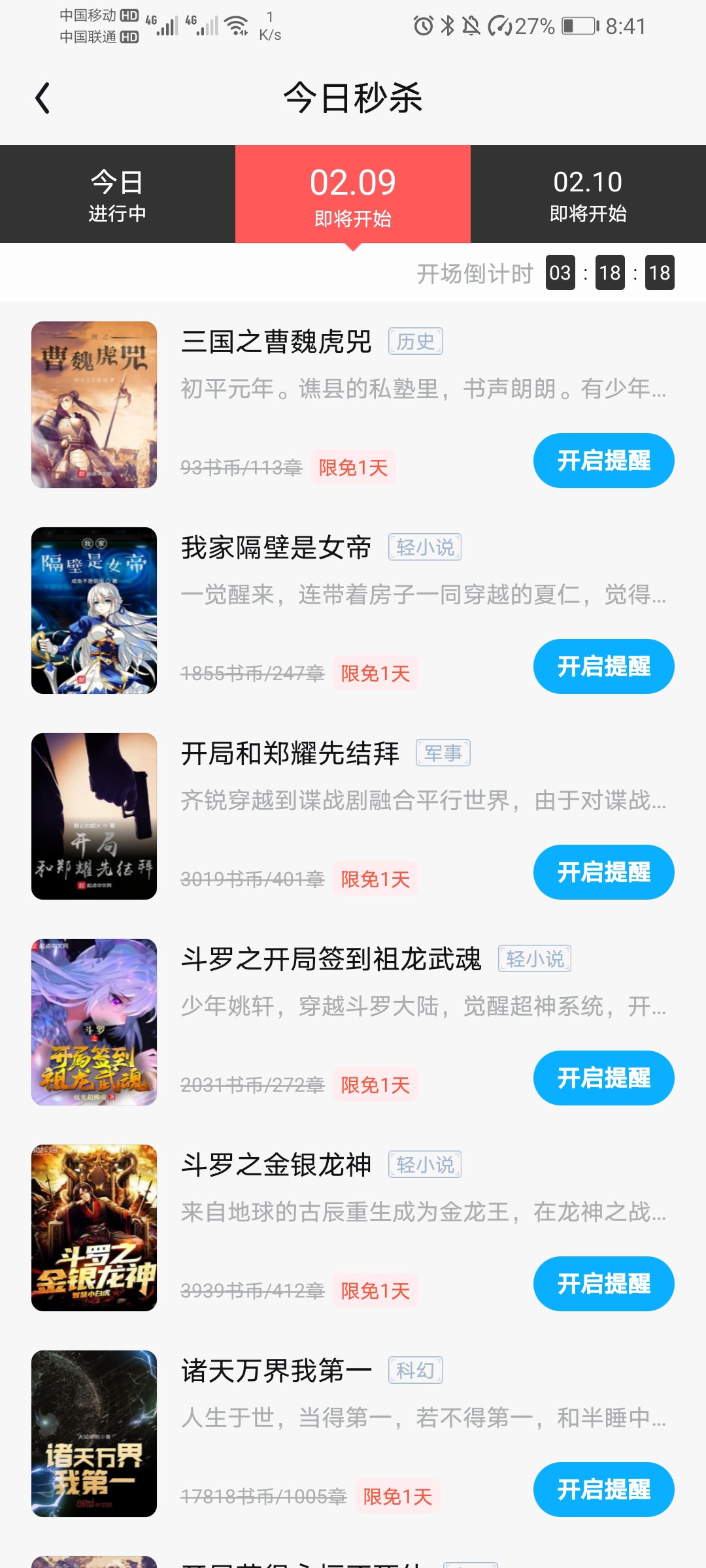View the 斗罗之金银龙神 book cover
Viewport: 706px width, 1568px height.
pyautogui.click(x=94, y=1228)
